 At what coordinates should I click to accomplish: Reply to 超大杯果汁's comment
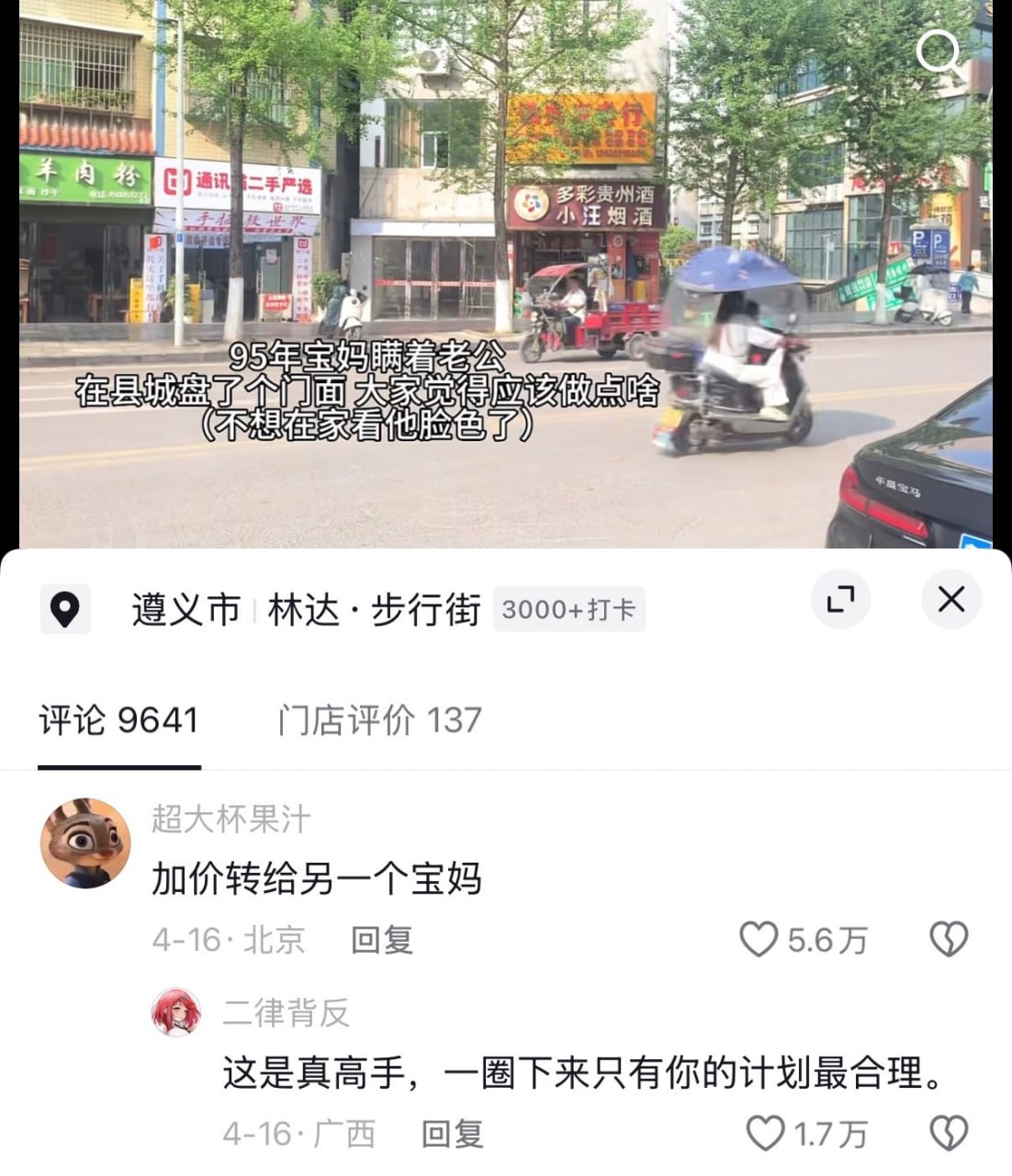pyautogui.click(x=382, y=940)
